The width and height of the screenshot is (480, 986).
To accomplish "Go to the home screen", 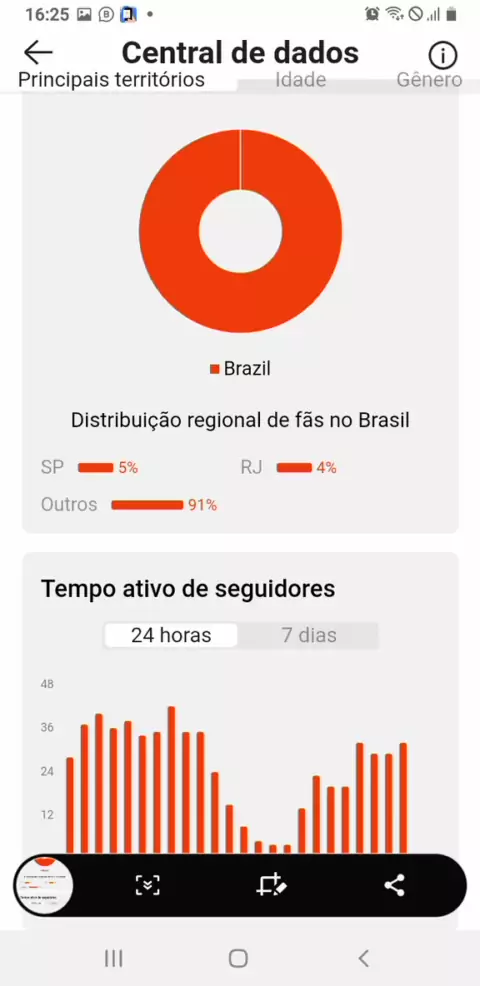I will 238,958.
